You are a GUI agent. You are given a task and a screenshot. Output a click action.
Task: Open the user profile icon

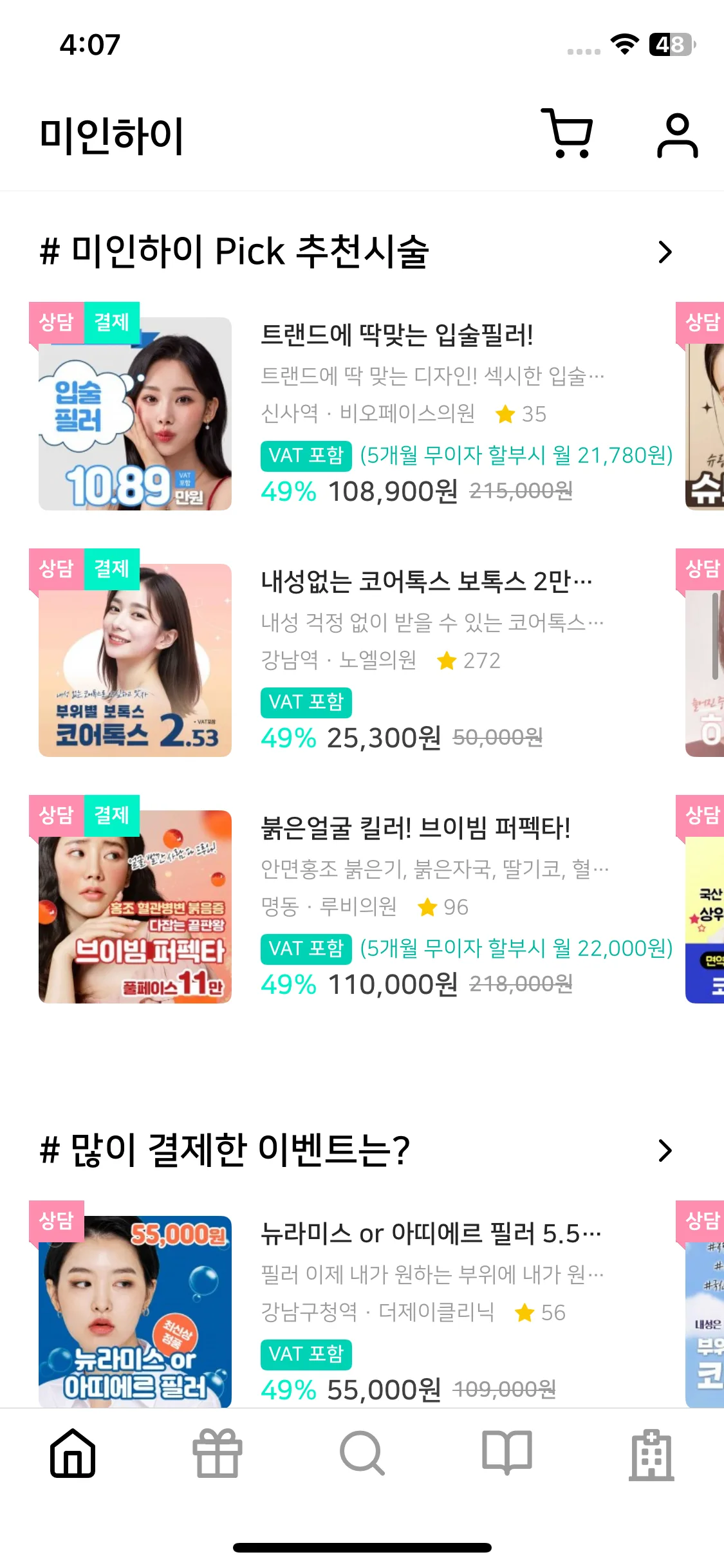(677, 135)
